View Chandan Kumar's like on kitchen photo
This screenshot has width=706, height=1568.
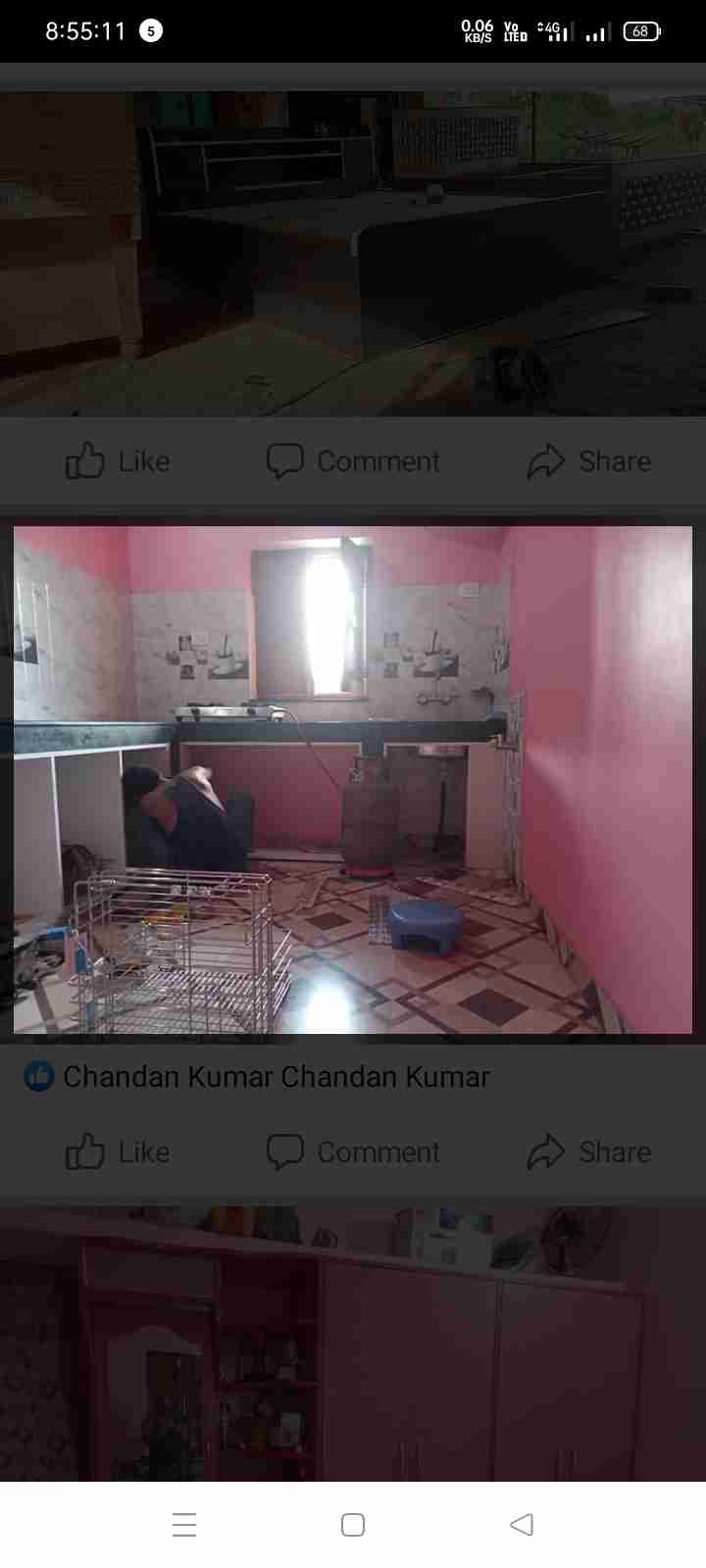point(257,1076)
